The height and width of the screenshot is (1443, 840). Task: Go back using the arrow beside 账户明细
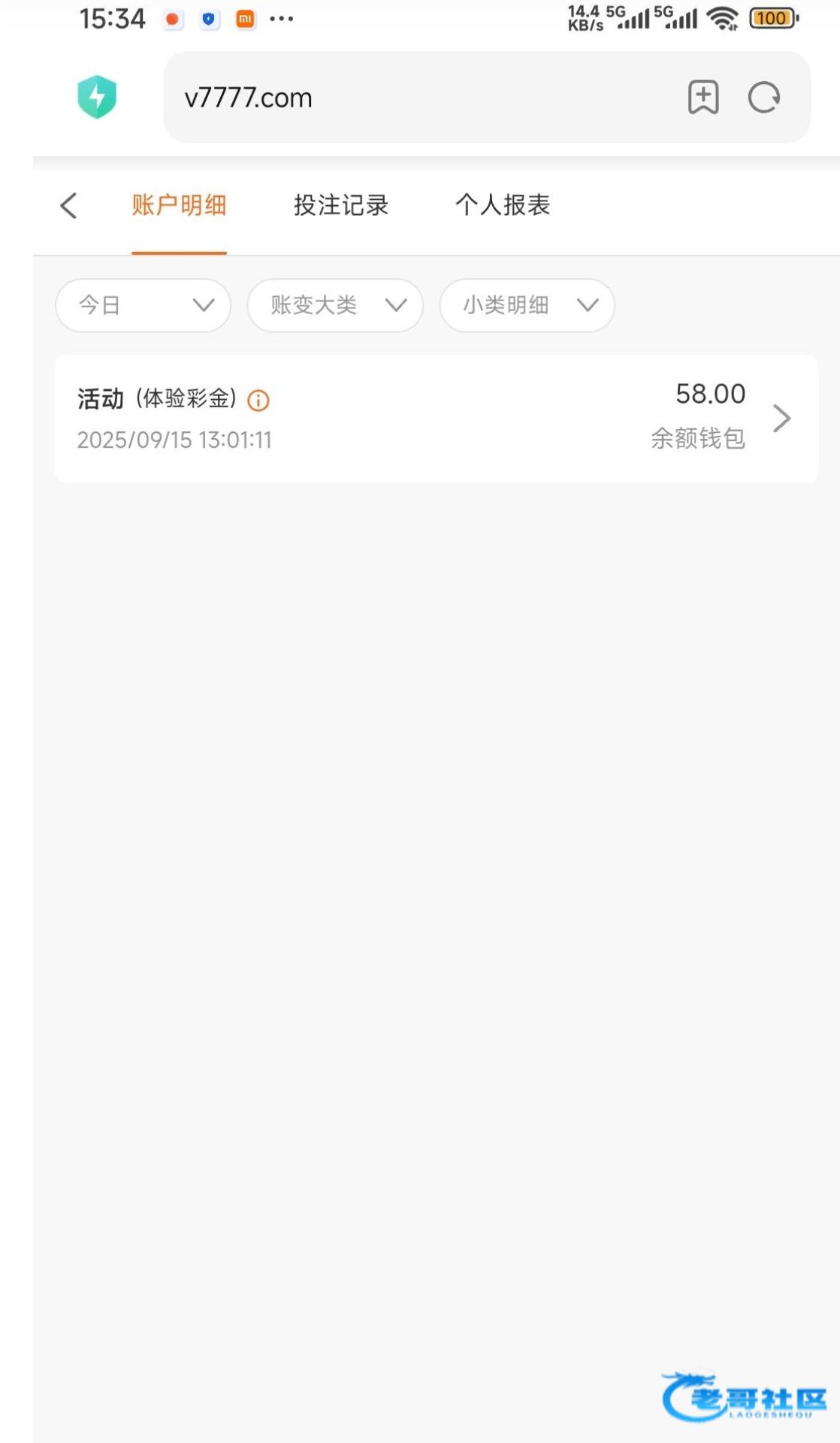(68, 205)
